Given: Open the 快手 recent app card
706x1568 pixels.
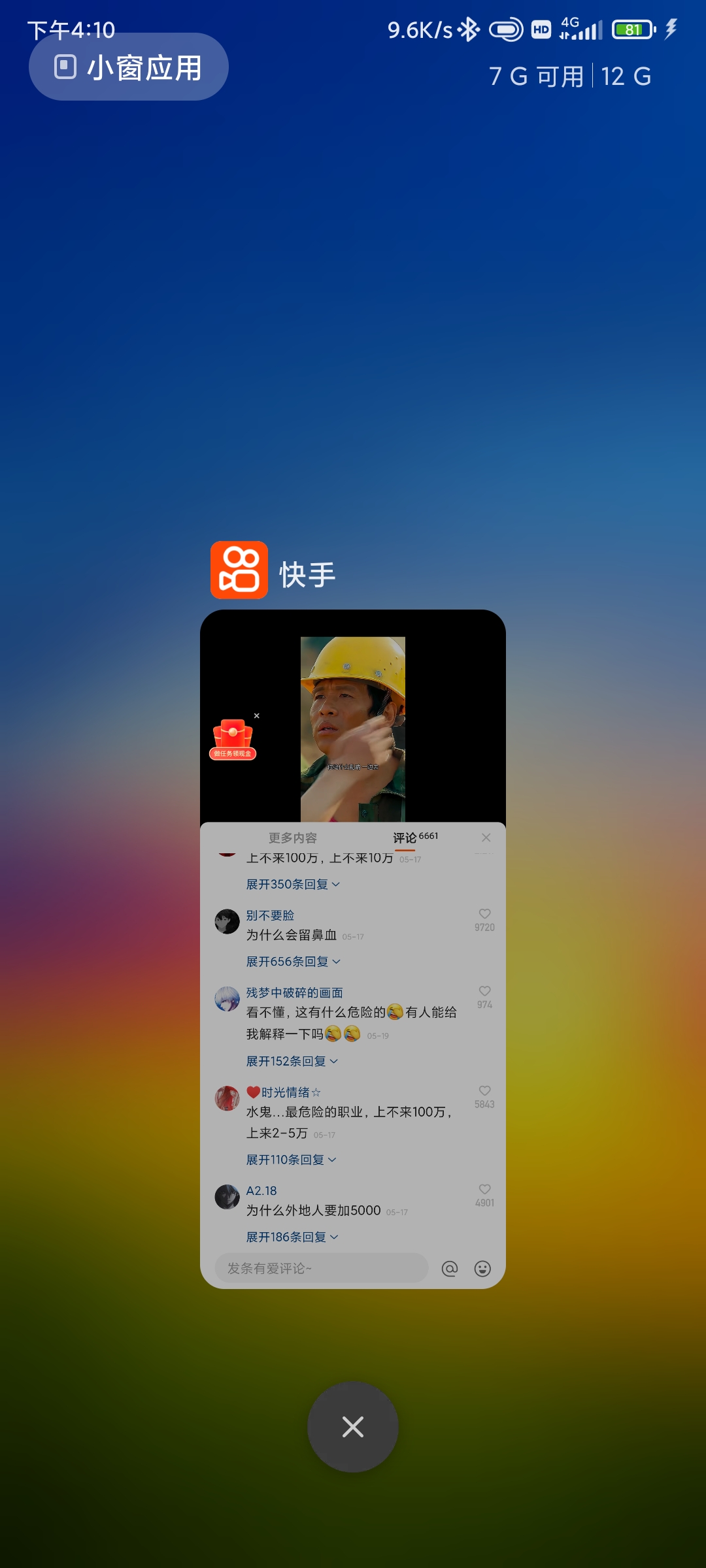Looking at the screenshot, I should tap(353, 947).
